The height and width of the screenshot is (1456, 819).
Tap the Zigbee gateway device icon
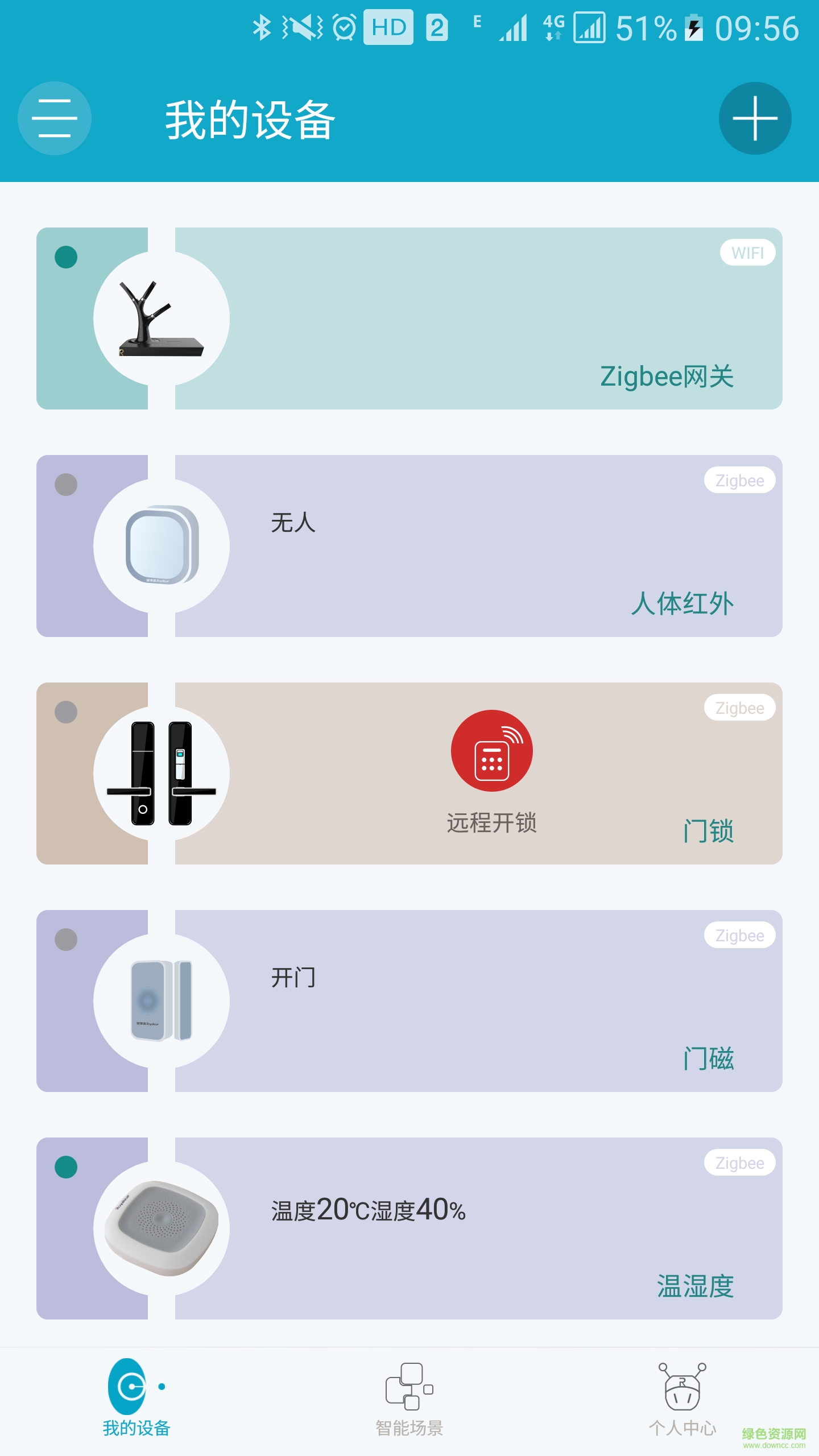(161, 318)
